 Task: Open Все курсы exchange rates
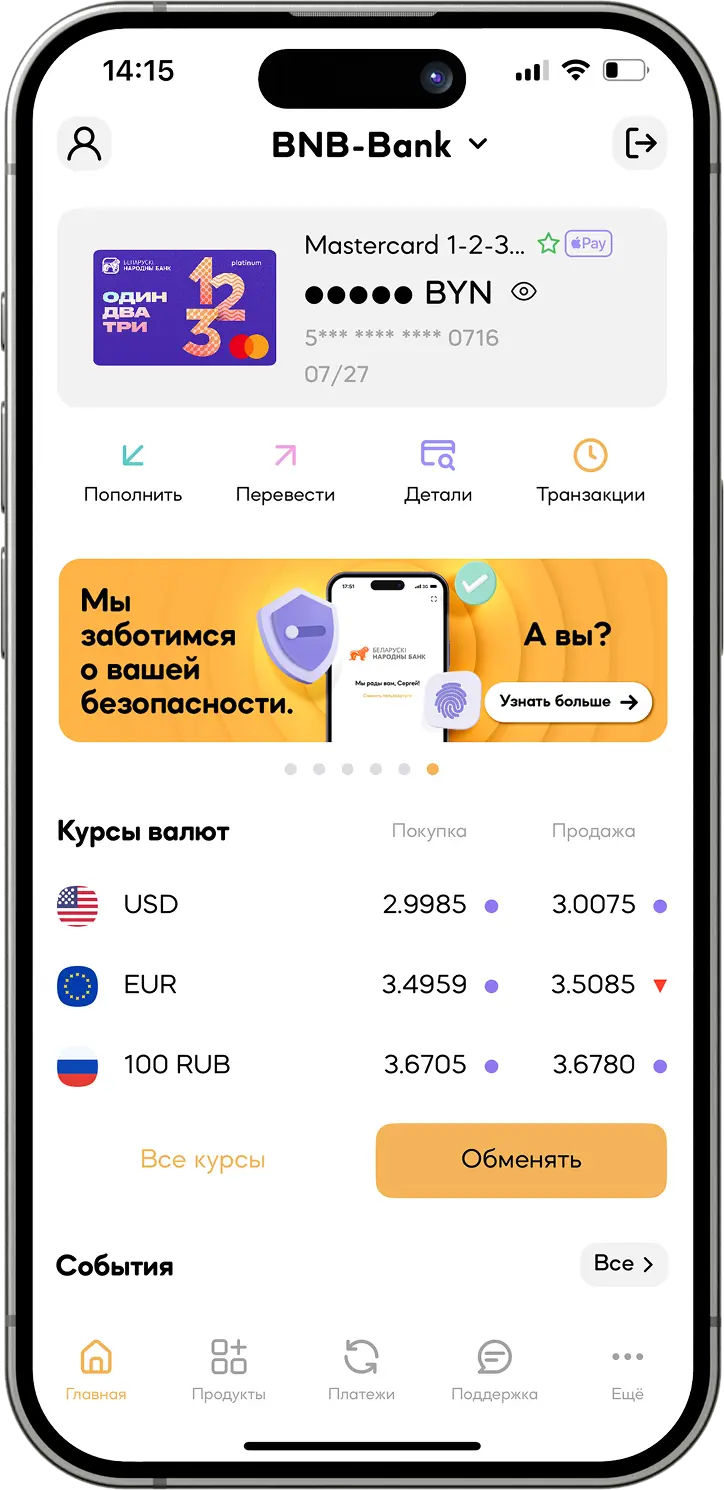pyautogui.click(x=203, y=1160)
